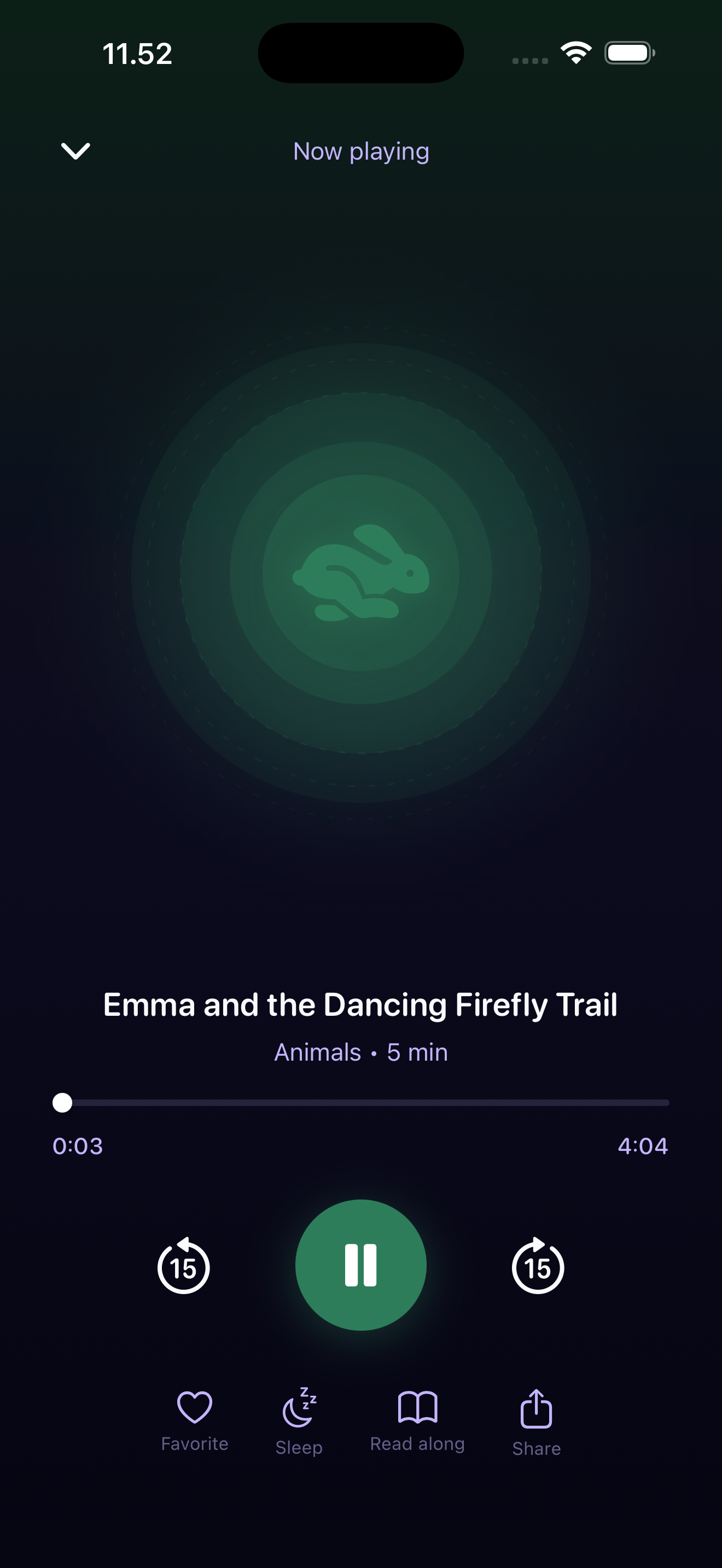
Task: Tap the 4:04 duration label
Action: tap(643, 1145)
